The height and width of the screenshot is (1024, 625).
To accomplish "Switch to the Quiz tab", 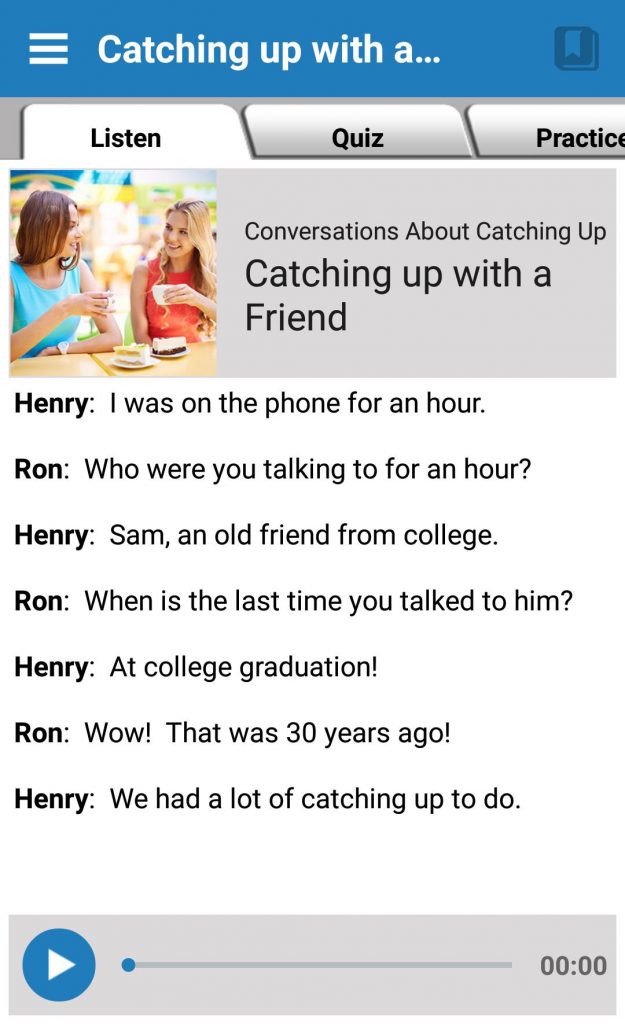I will (x=357, y=138).
